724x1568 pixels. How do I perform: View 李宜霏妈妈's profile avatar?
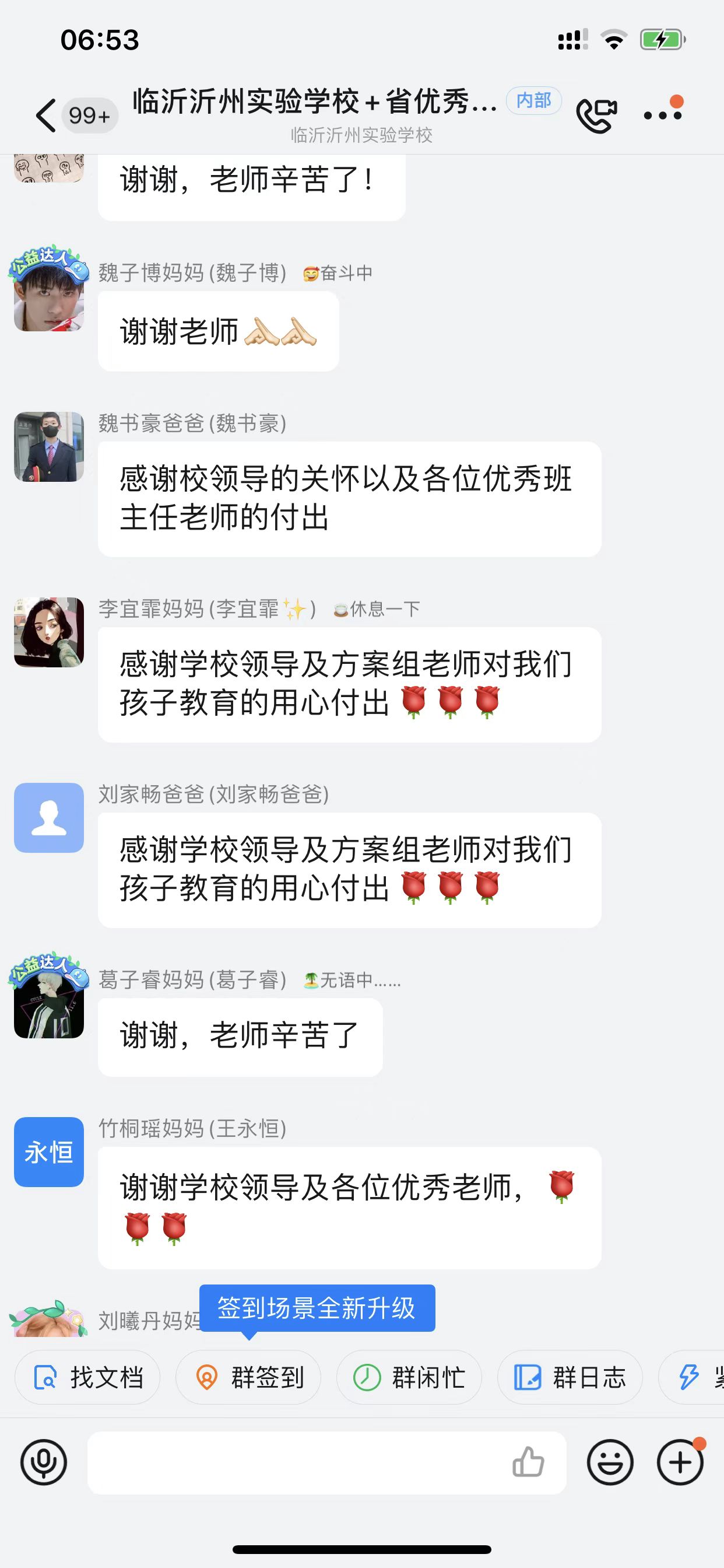[48, 632]
